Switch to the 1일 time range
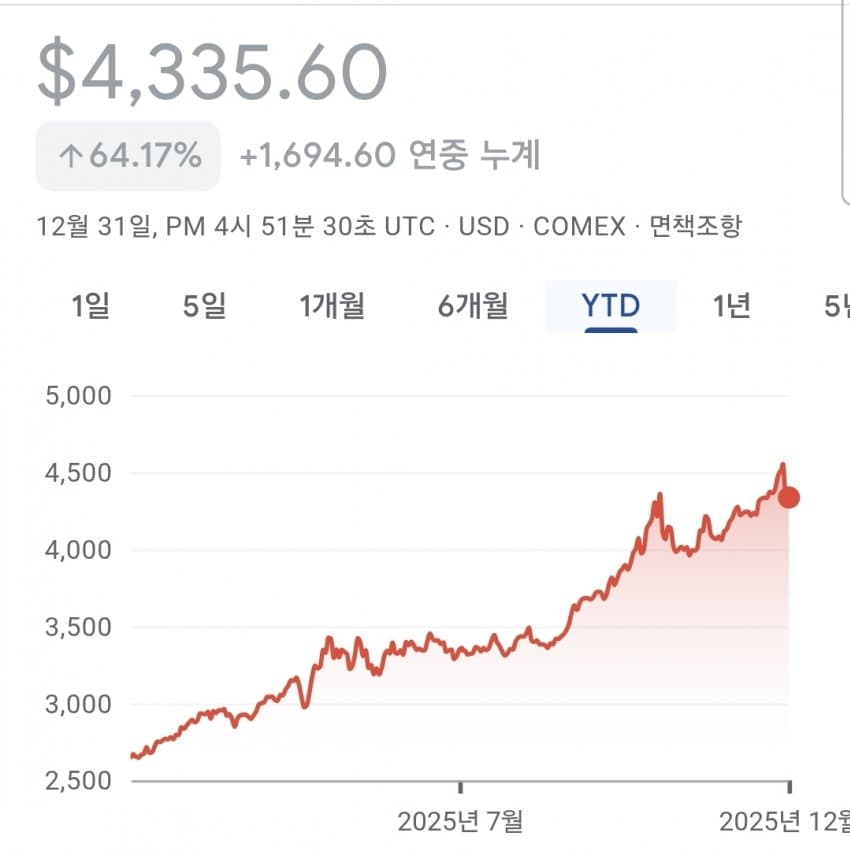This screenshot has height=851, width=850. (91, 307)
